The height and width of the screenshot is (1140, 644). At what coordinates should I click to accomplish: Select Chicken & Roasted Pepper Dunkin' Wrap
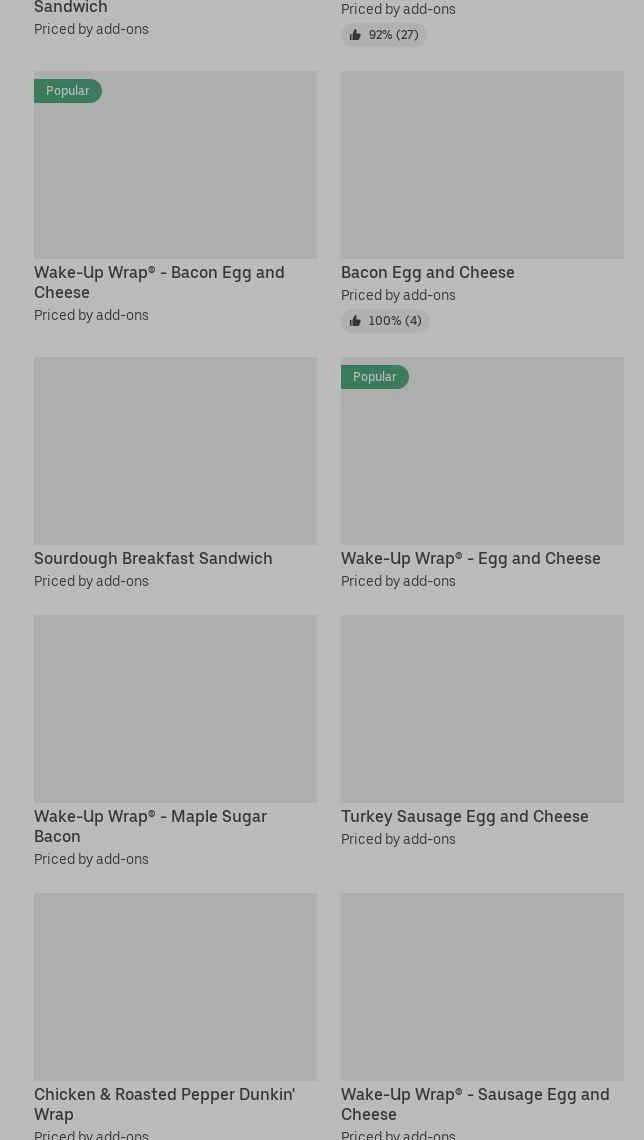point(175,1016)
